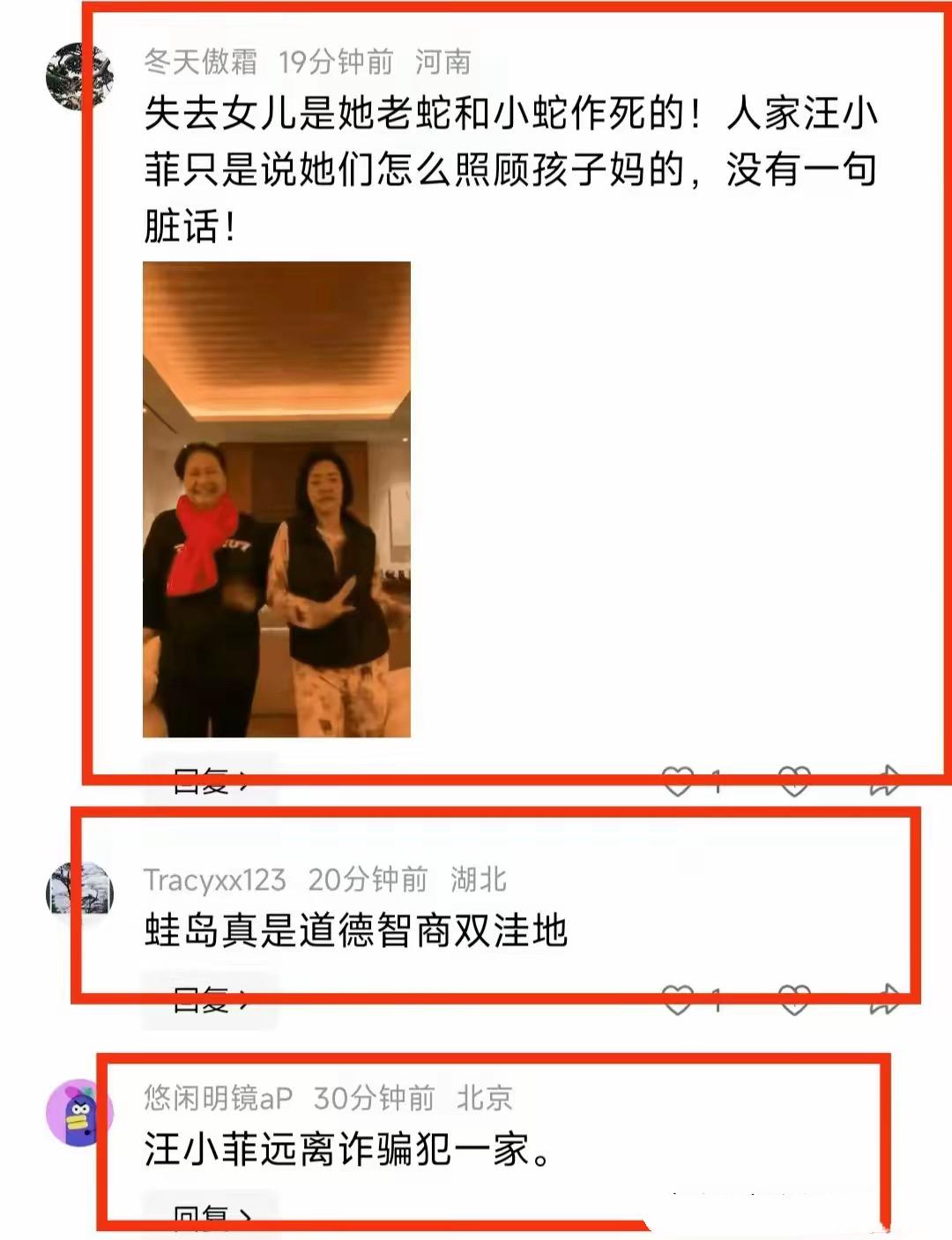Open the photo in 冬天傲霜's comment
The image size is (952, 1240).
click(276, 499)
